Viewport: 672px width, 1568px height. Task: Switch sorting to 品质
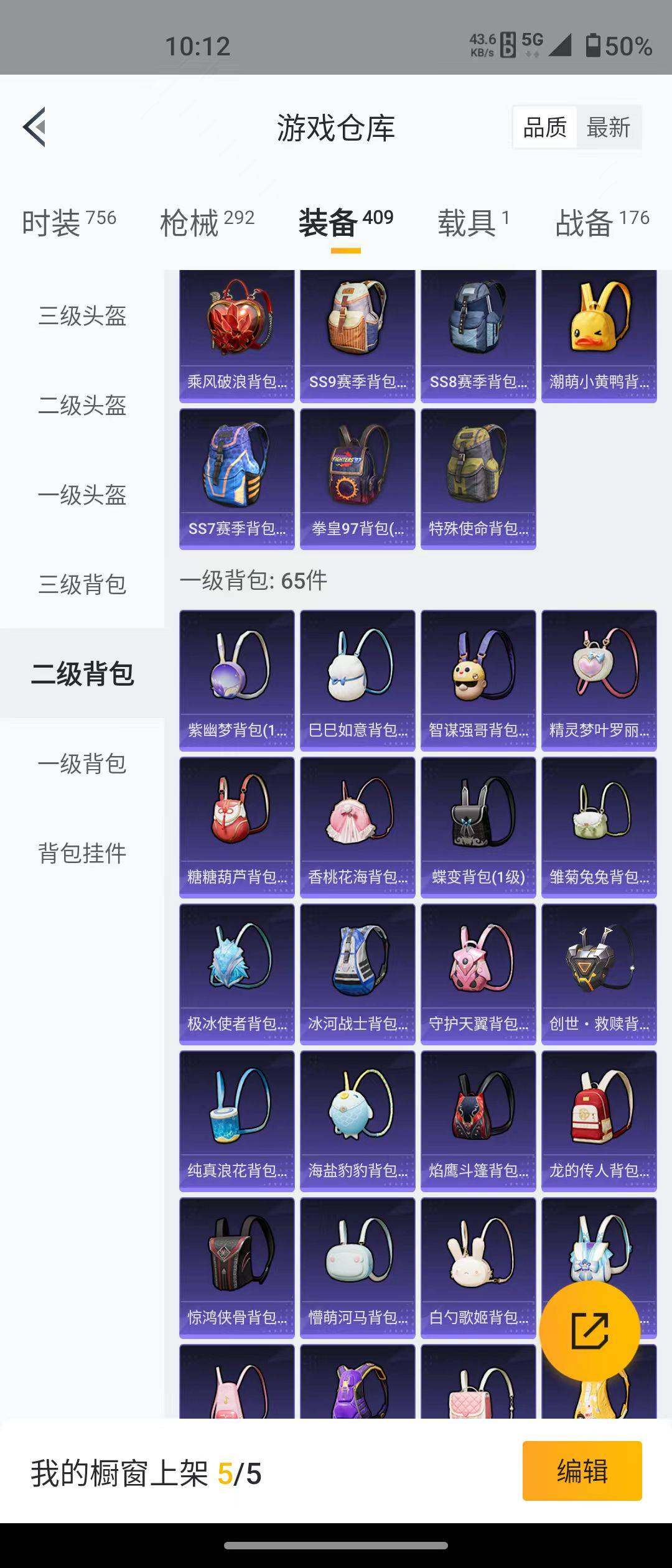546,128
